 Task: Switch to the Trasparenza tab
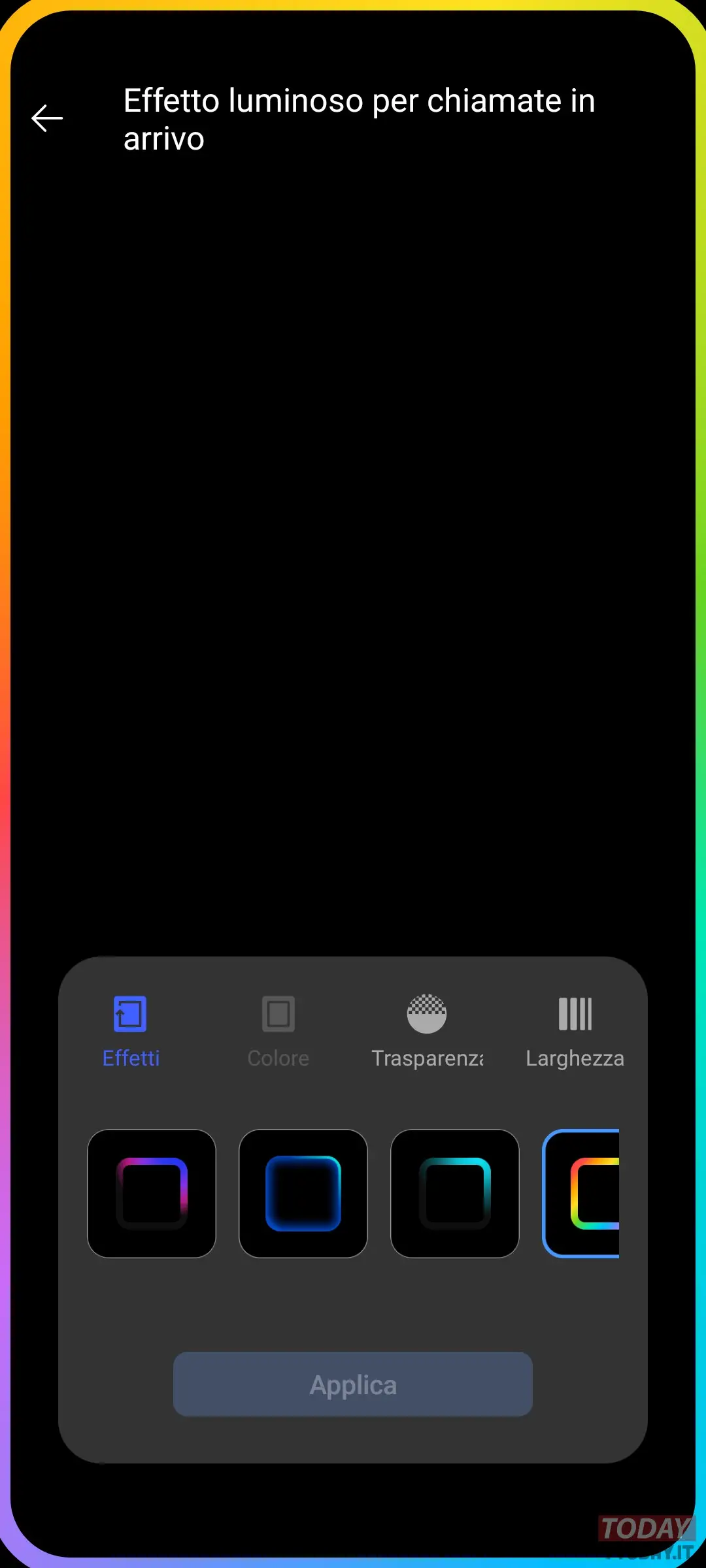coord(427,1032)
